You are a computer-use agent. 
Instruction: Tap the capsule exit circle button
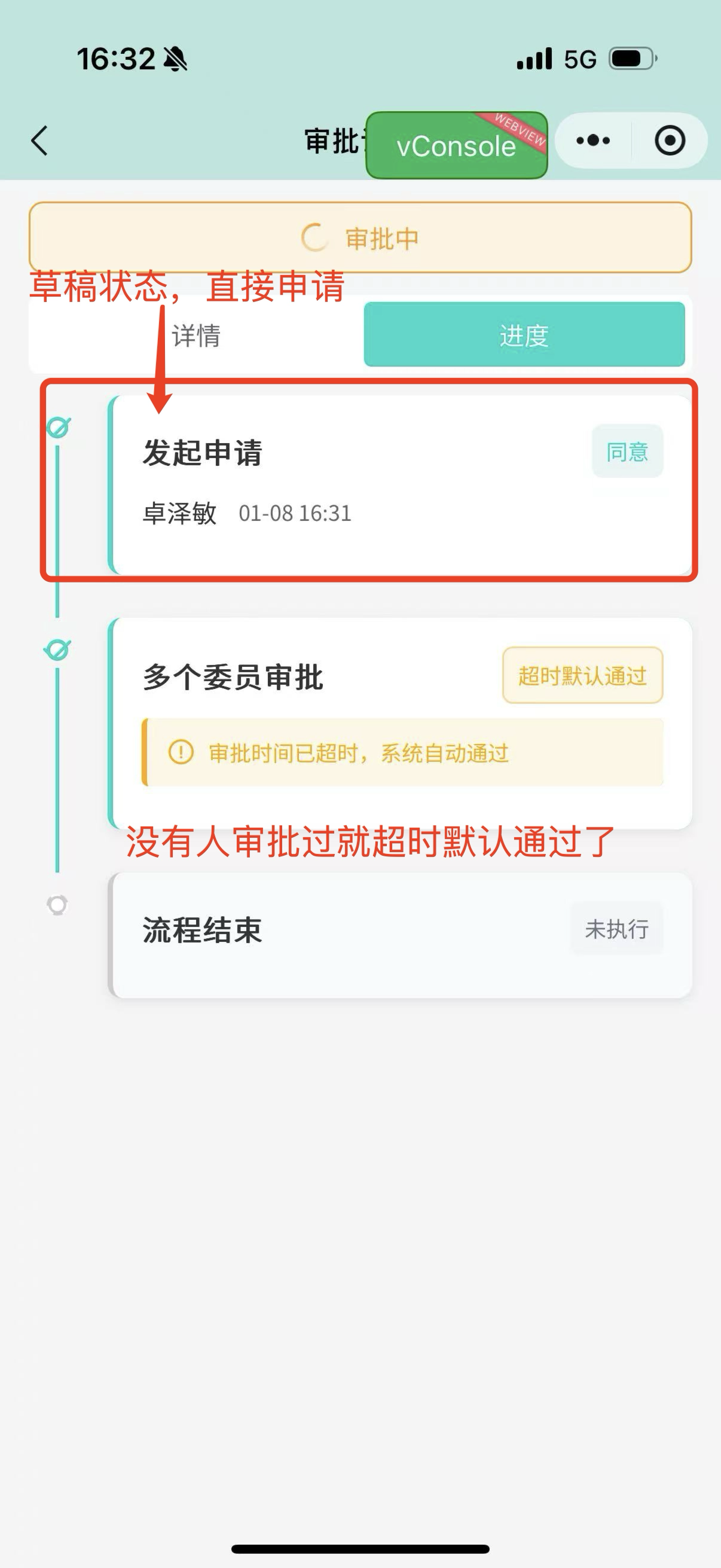[x=670, y=139]
